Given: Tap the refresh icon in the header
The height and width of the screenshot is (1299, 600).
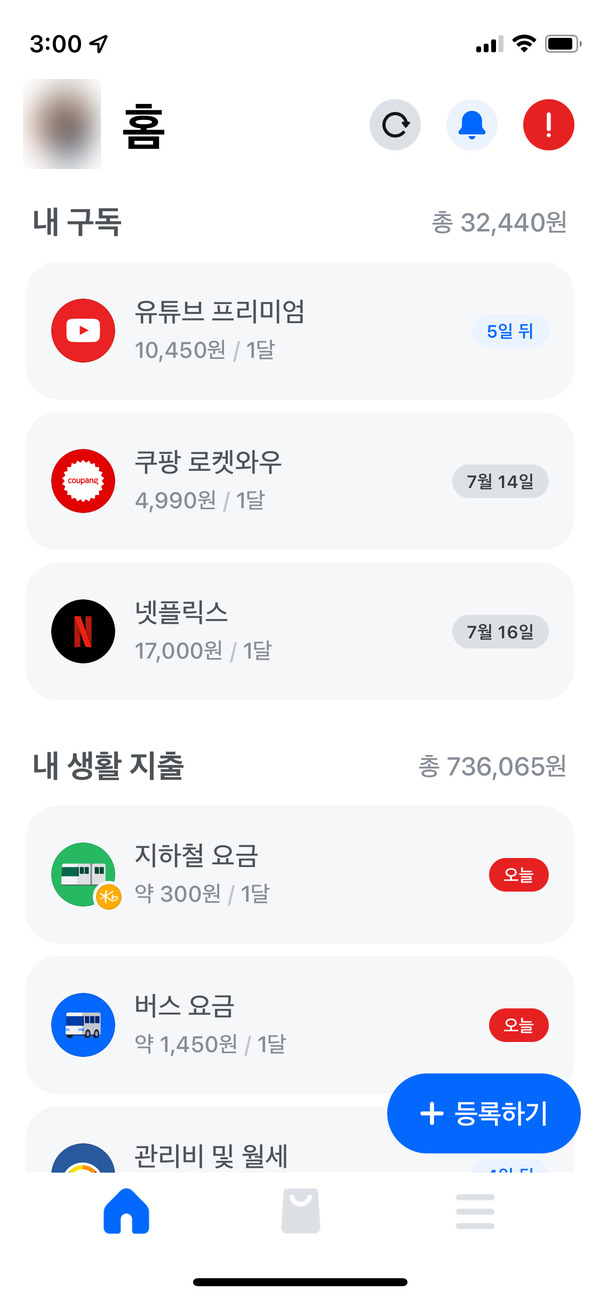Looking at the screenshot, I should pos(395,125).
